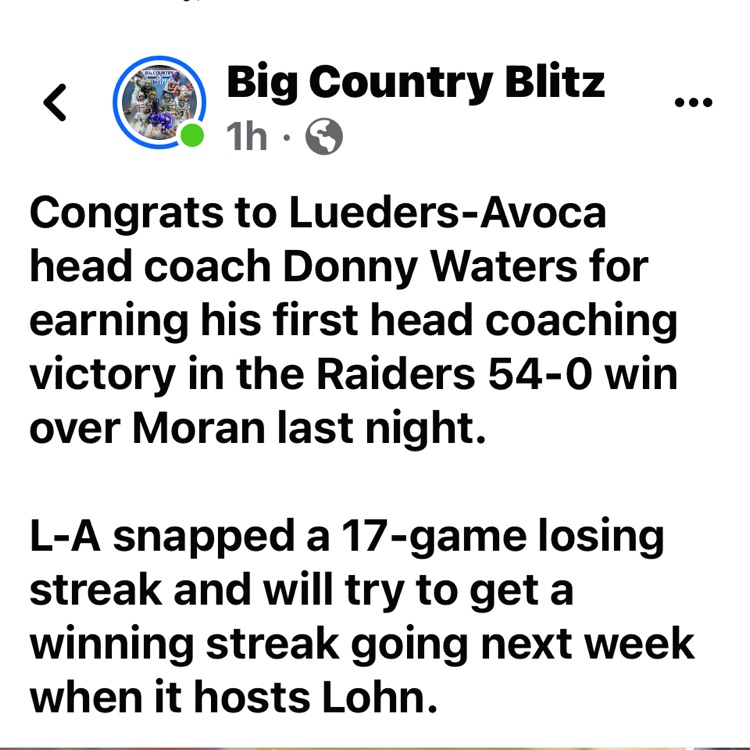Open Big Country Blitz profile picture
Screen dimensions: 750x750
(159, 102)
